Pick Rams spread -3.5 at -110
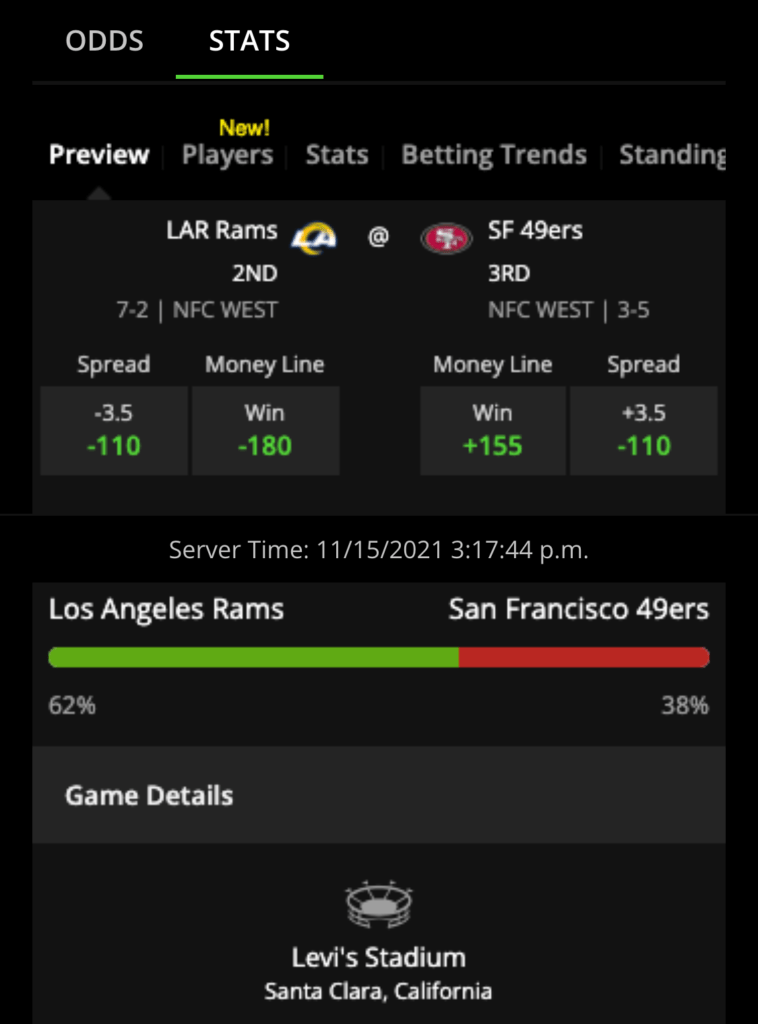The image size is (758, 1024). point(113,430)
